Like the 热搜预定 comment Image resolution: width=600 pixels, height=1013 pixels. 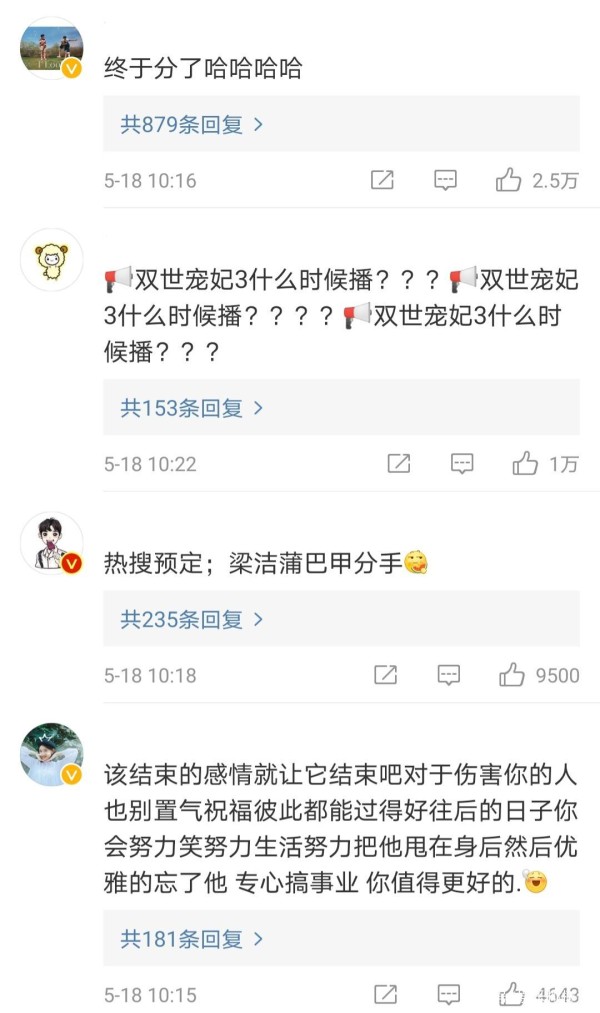(x=512, y=675)
